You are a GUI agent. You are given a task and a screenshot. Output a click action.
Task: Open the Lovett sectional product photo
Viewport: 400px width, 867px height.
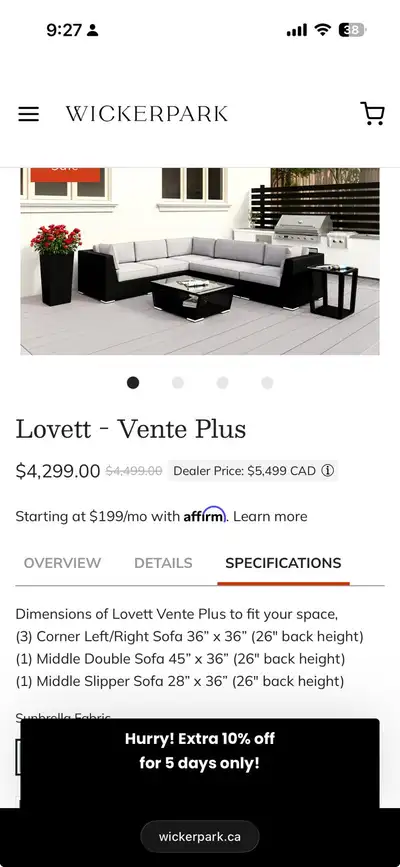click(200, 261)
